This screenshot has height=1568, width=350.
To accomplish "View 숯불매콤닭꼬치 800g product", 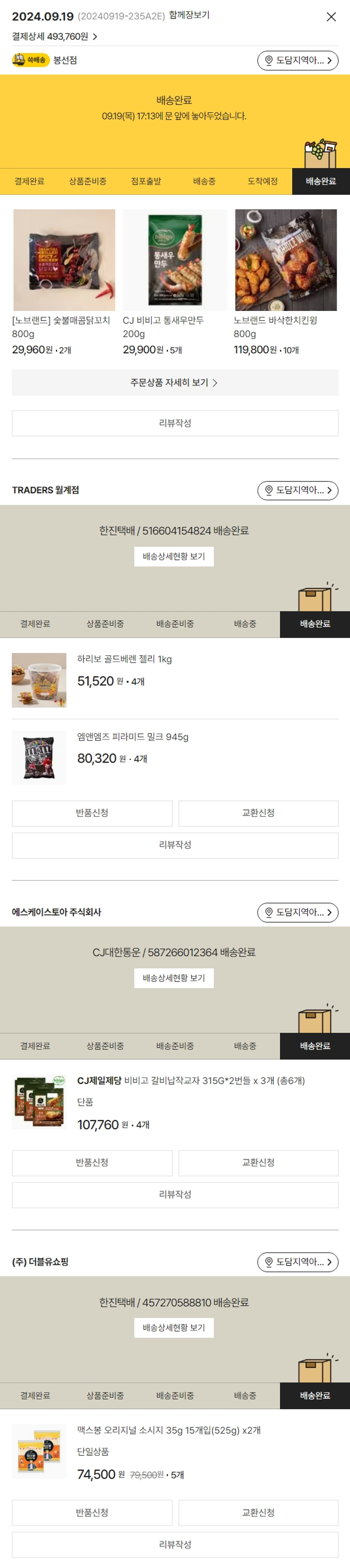I will (x=64, y=261).
